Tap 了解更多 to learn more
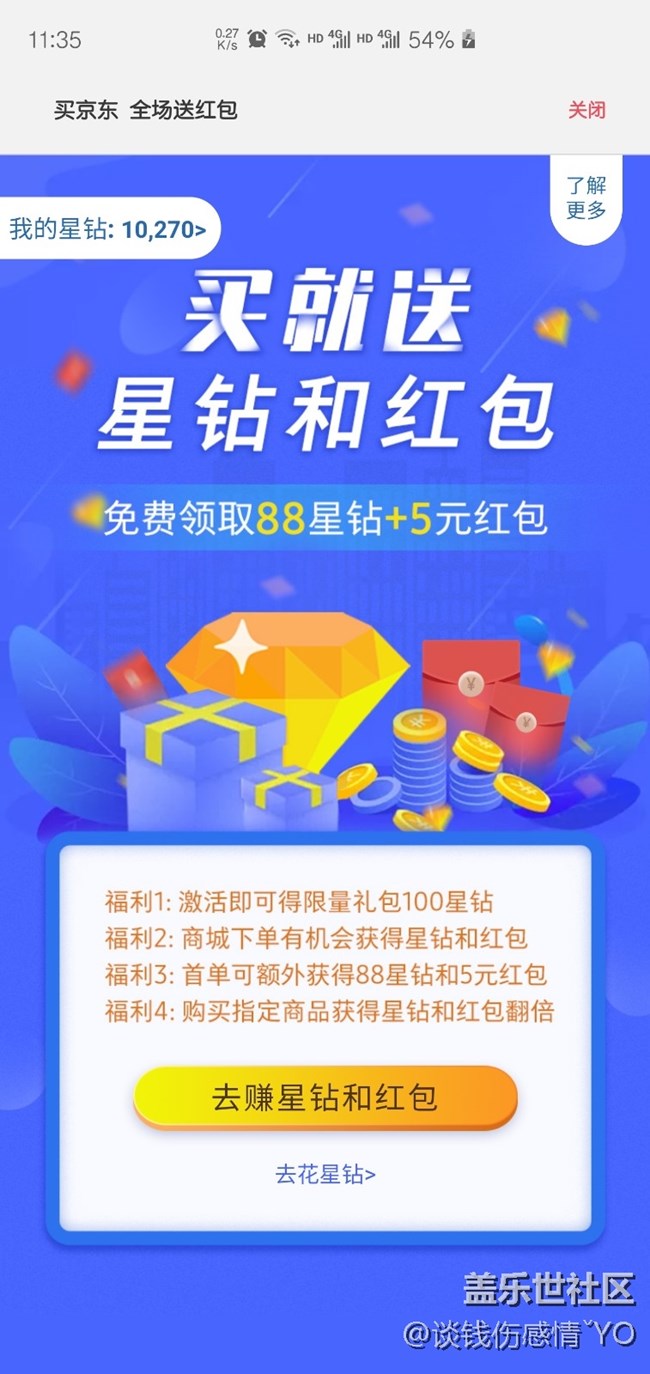This screenshot has width=650, height=1374. [586, 197]
